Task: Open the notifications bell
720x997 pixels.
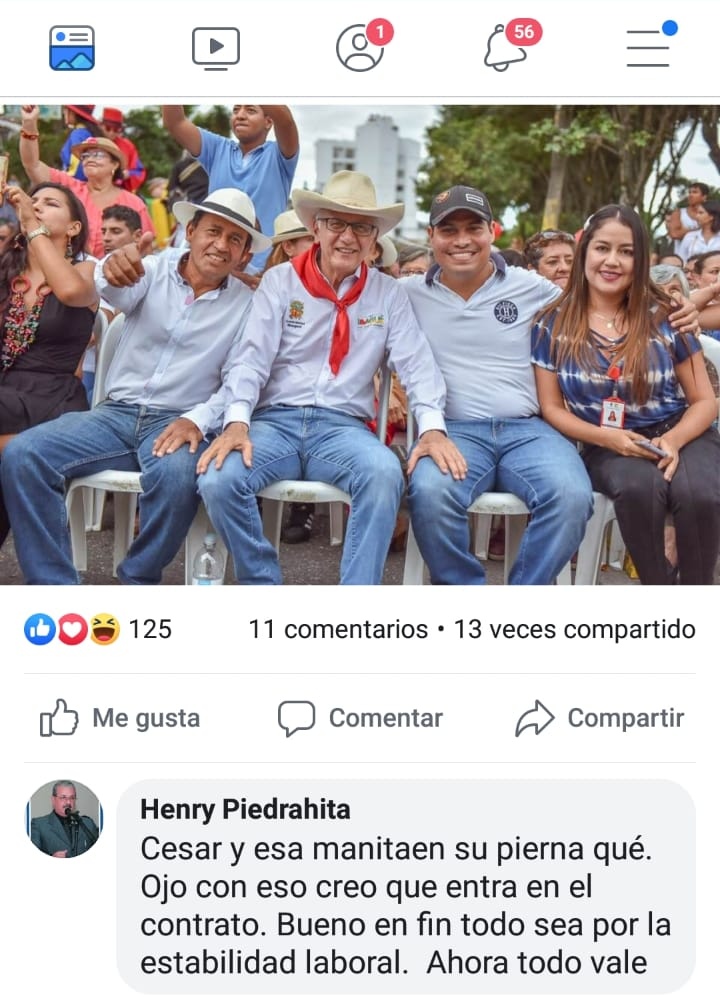Action: pos(506,48)
